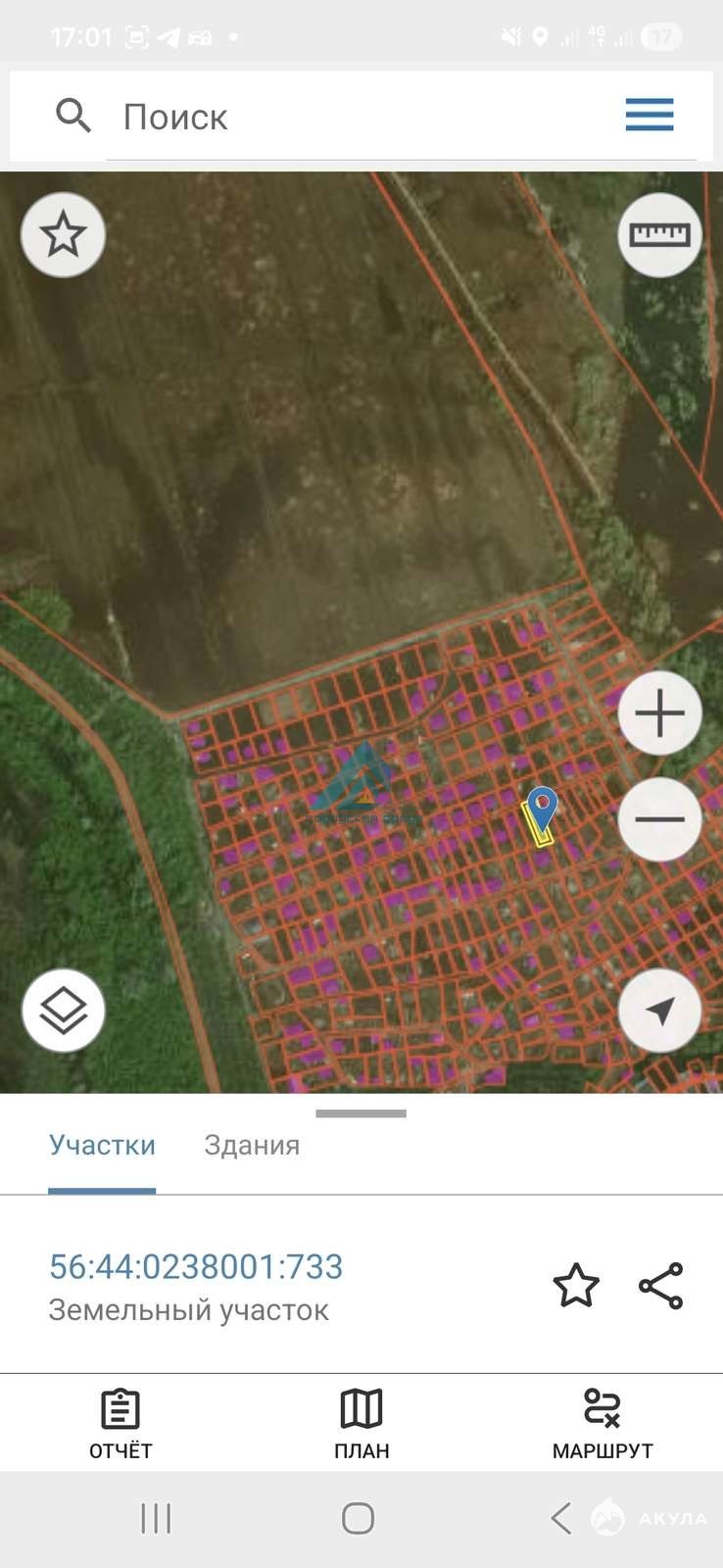Open favorites star on the map
Screen dimensions: 723x1568
[64, 235]
